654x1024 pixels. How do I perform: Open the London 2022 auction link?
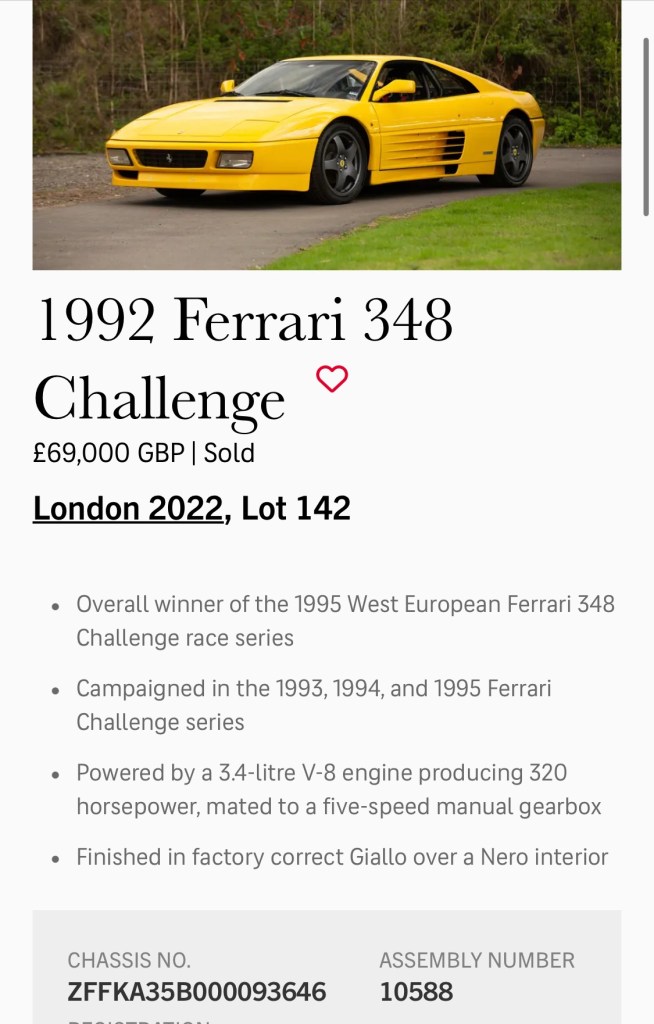[128, 508]
